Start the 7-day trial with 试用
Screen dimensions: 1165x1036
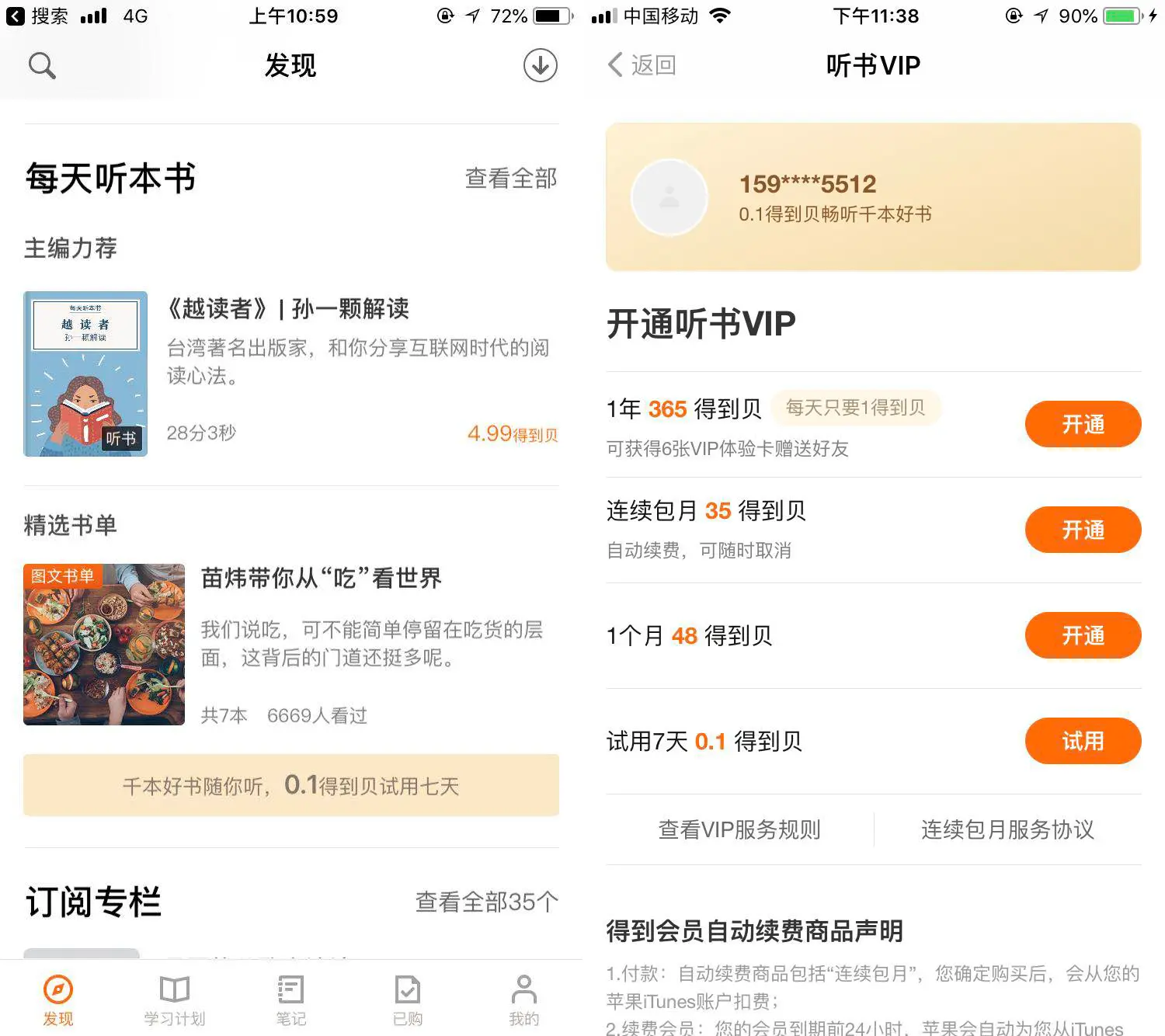click(1083, 741)
